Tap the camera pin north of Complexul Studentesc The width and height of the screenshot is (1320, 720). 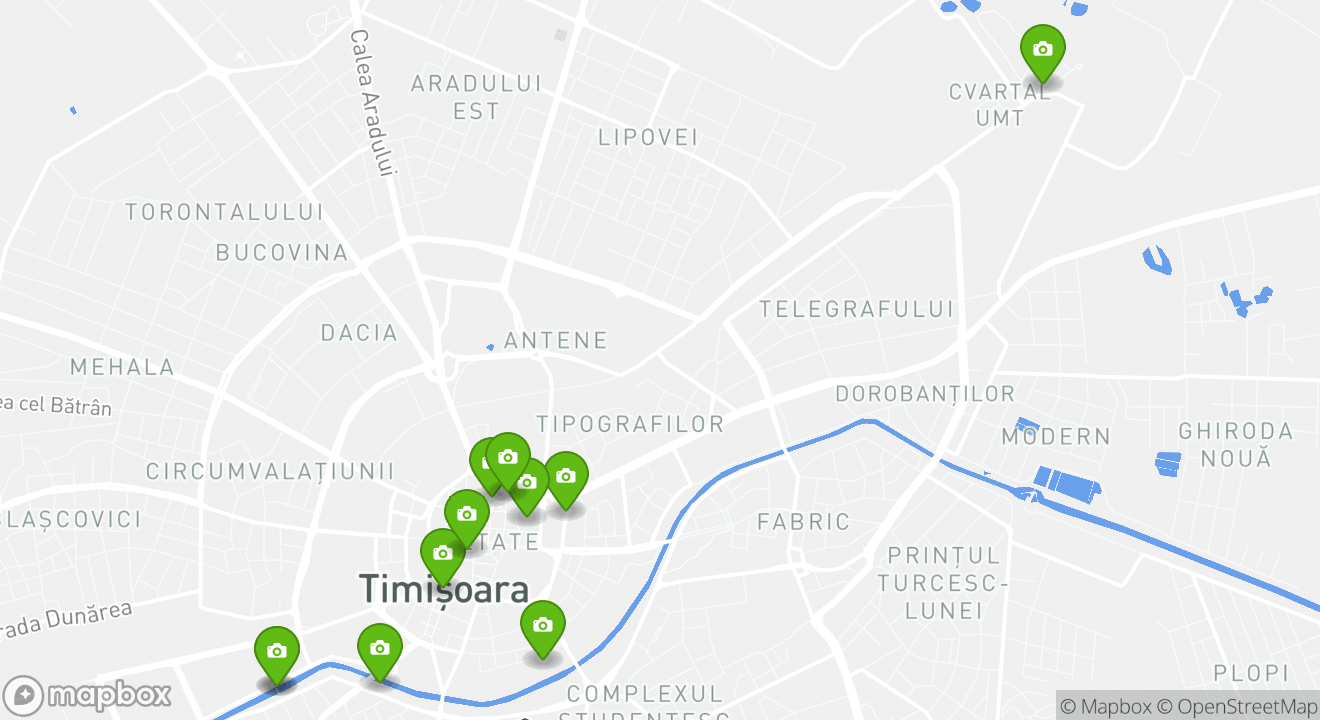[x=542, y=626]
